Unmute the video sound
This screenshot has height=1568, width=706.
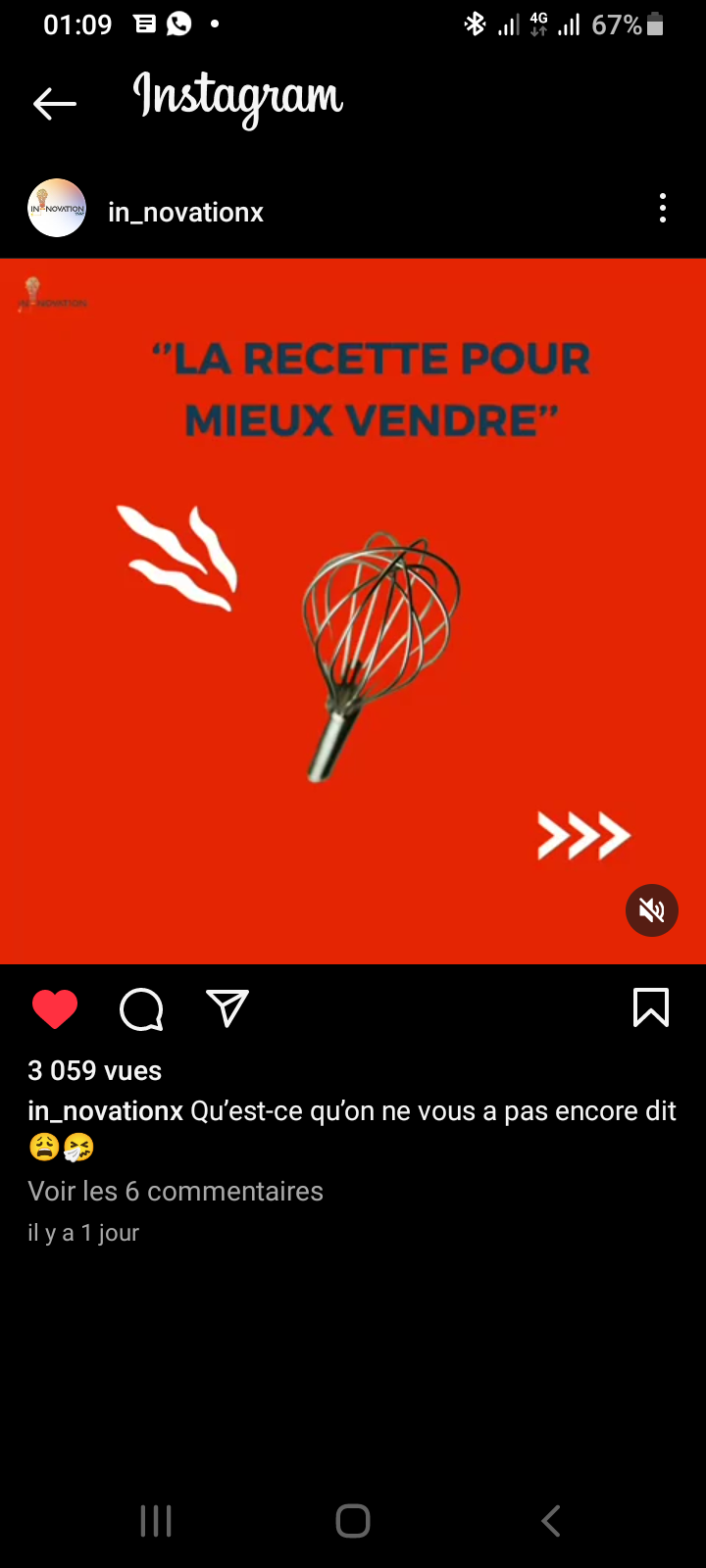652,910
